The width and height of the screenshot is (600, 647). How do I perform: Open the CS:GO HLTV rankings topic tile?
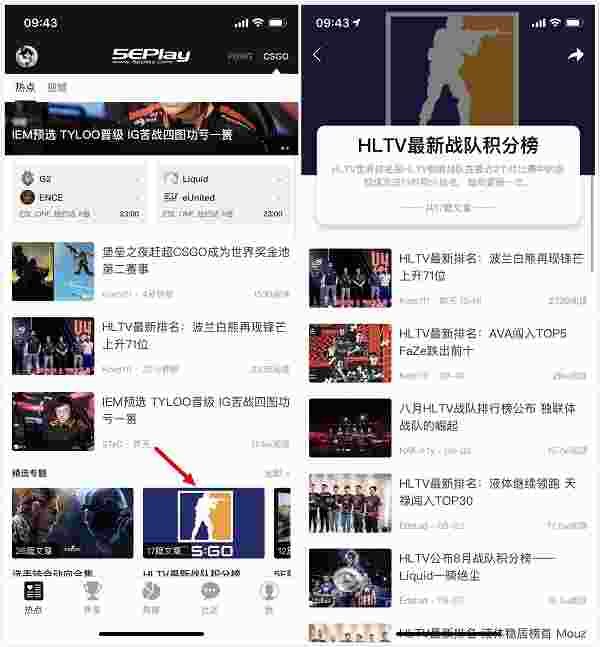click(x=203, y=522)
